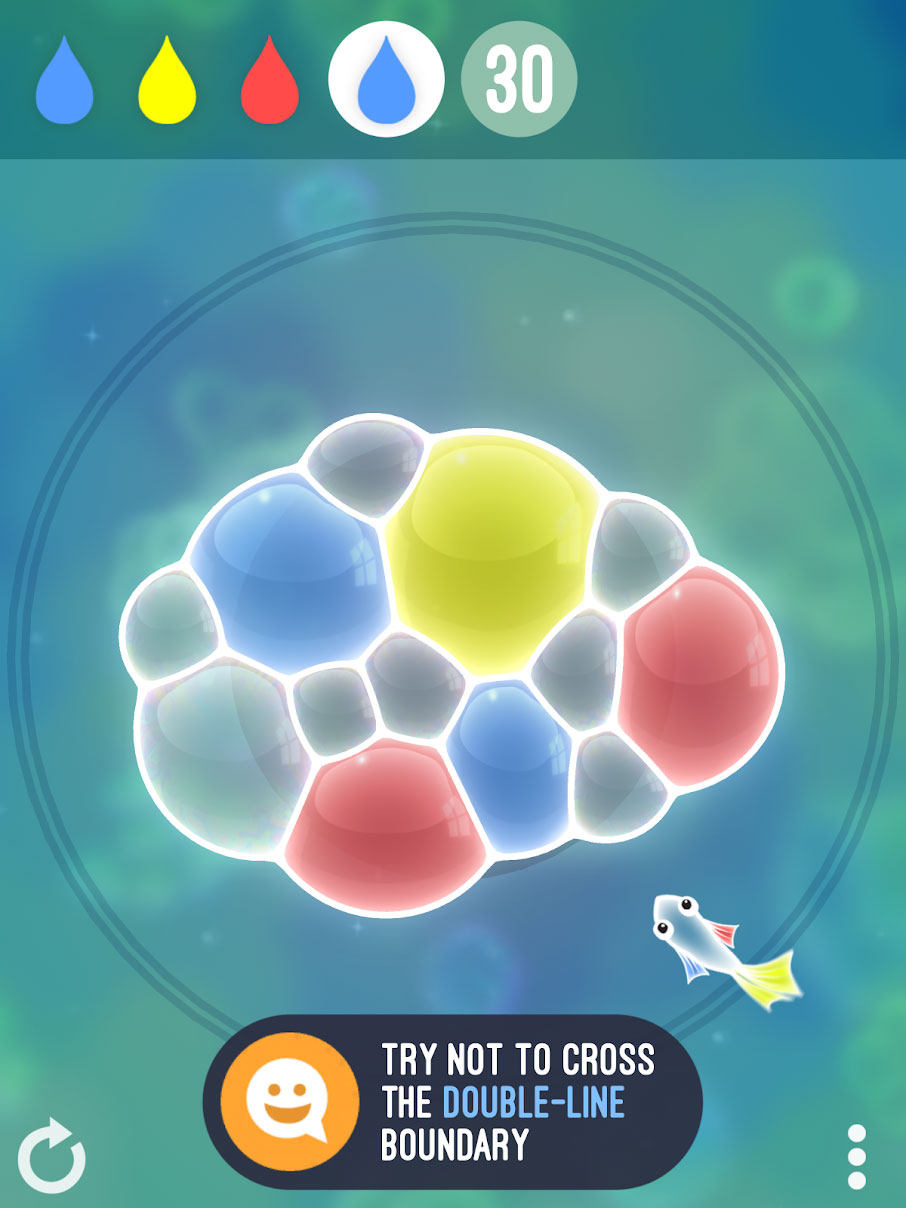Tap the smiley hint message bubble
The image size is (906, 1208).
click(289, 1102)
